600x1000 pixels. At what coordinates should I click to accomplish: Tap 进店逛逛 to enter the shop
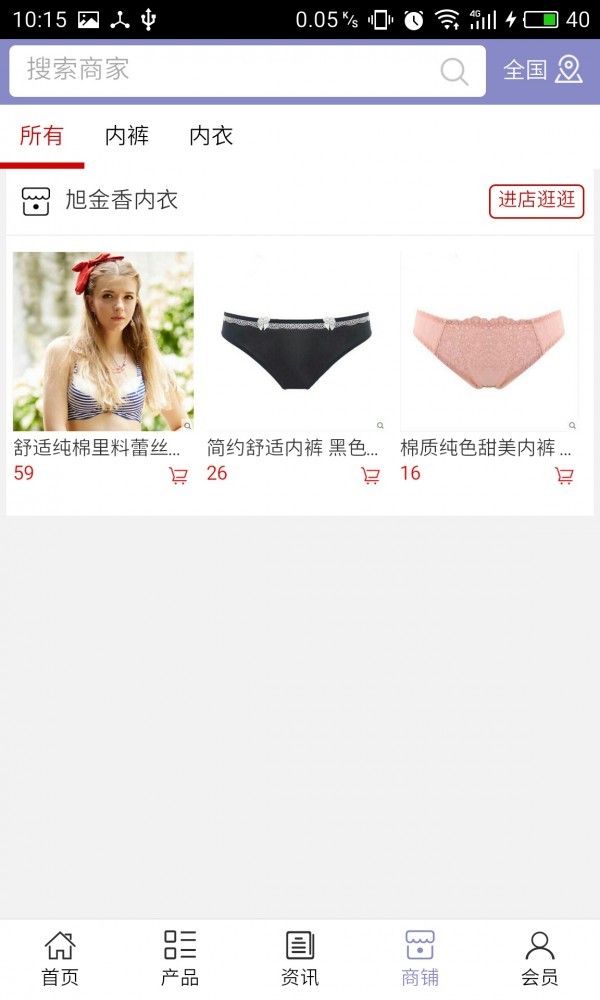tap(536, 200)
